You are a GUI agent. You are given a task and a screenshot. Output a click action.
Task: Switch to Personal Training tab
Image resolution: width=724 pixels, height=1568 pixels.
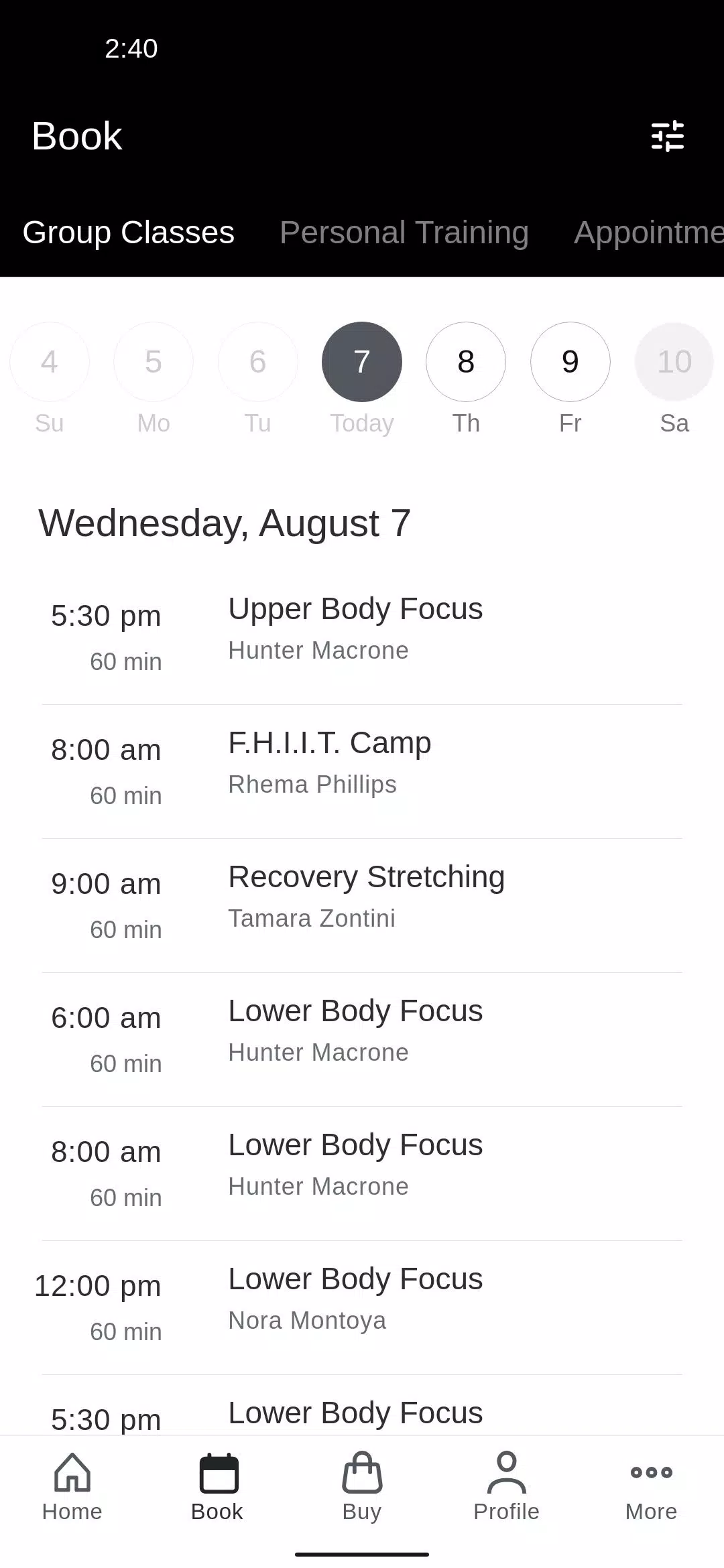click(404, 233)
